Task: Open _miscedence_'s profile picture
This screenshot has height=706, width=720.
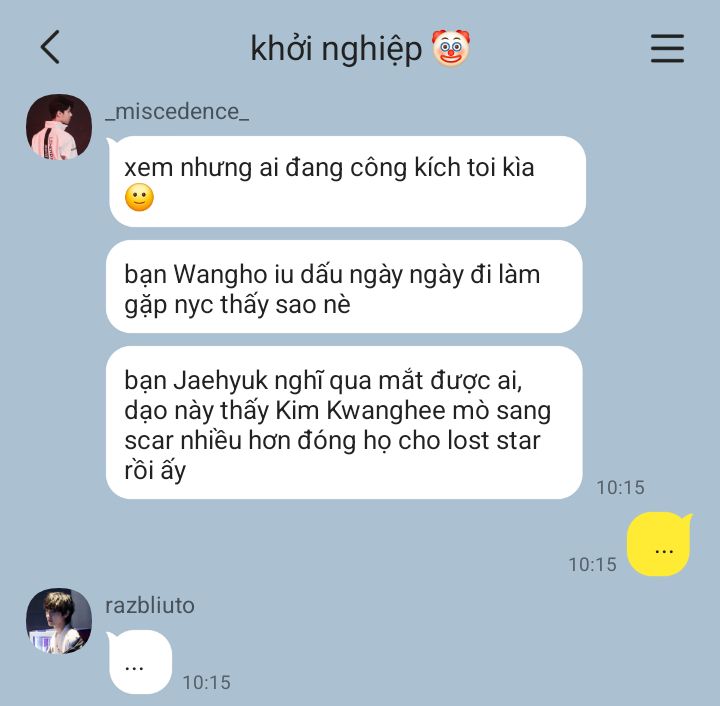Action: point(59,127)
